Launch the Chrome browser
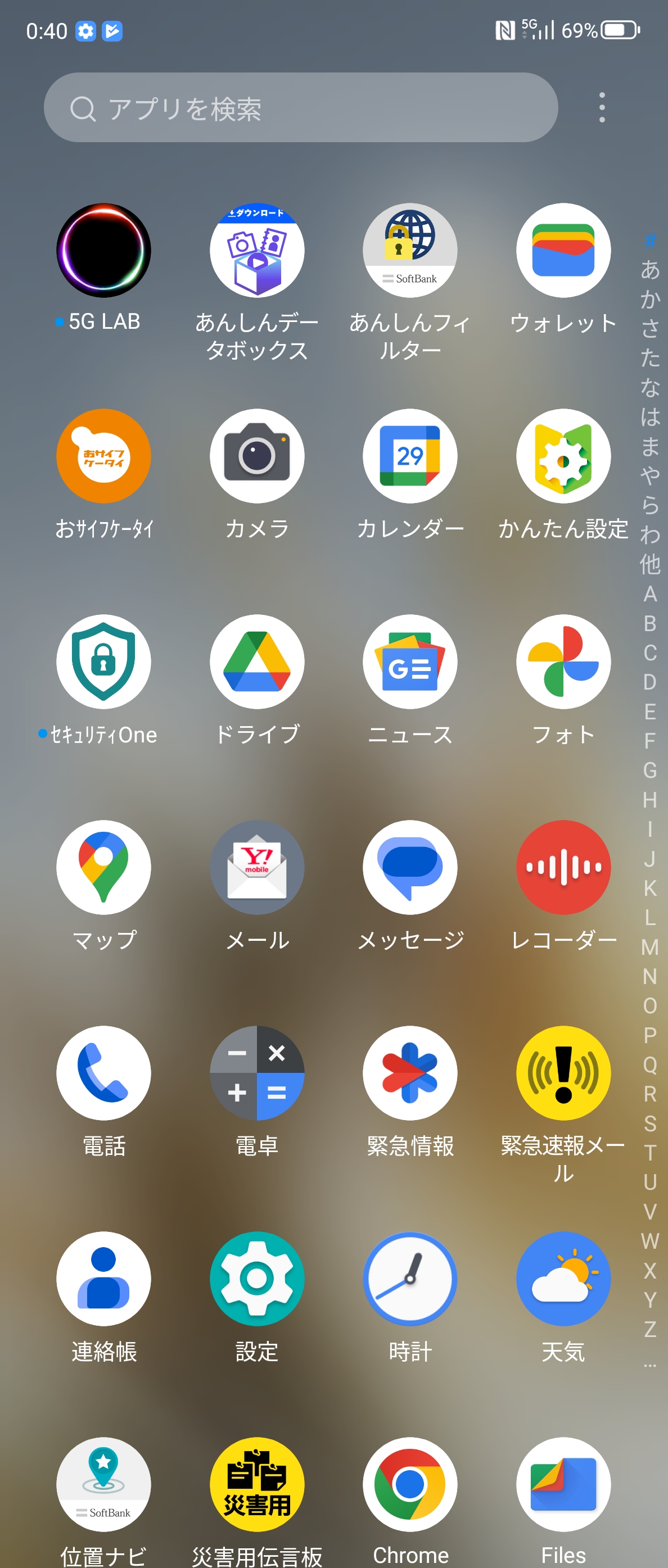This screenshot has height=1568, width=668. 410,1485
